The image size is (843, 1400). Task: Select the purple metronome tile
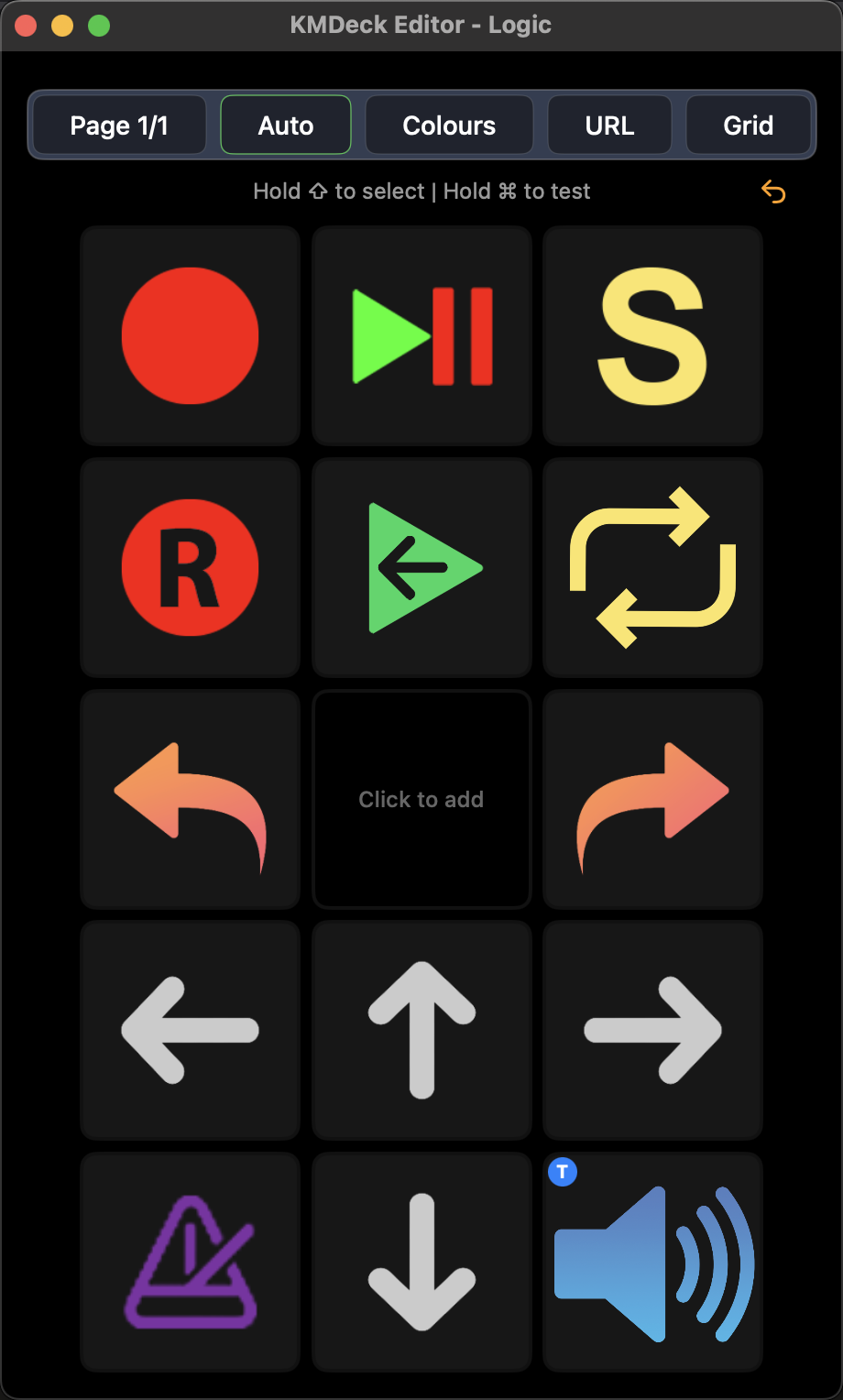coord(191,1262)
